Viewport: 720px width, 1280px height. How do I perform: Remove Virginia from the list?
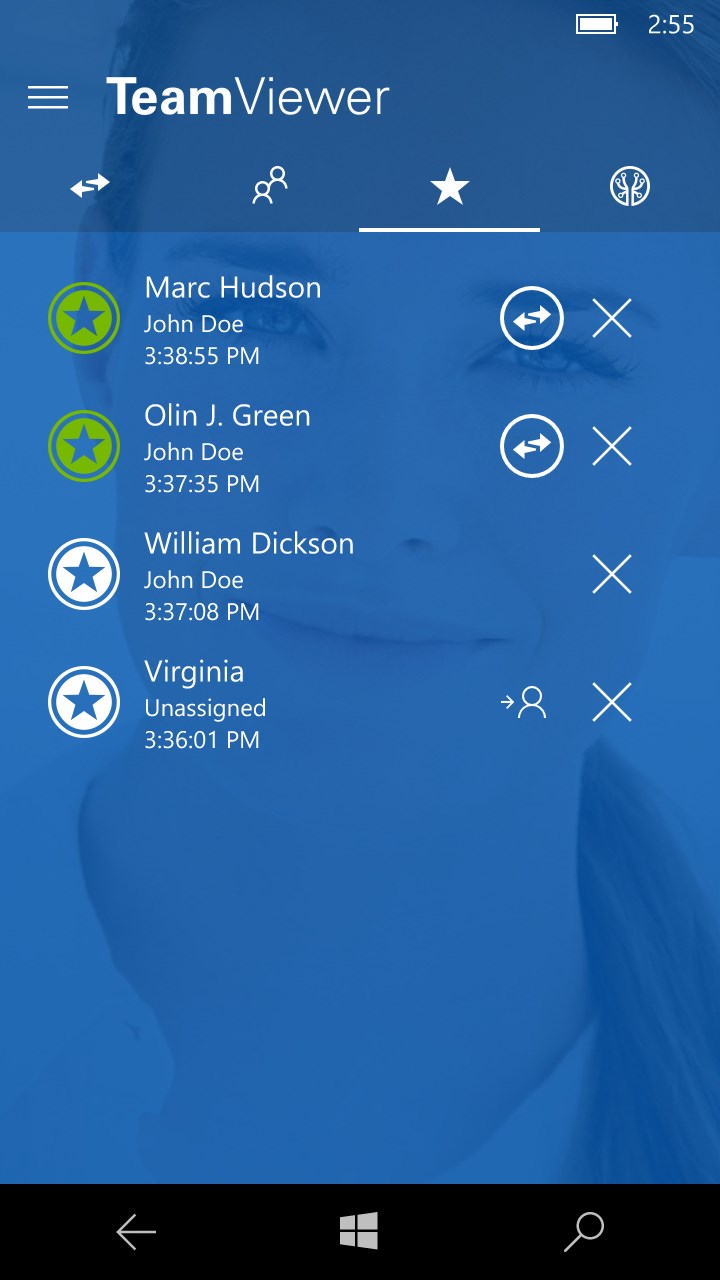pos(612,703)
